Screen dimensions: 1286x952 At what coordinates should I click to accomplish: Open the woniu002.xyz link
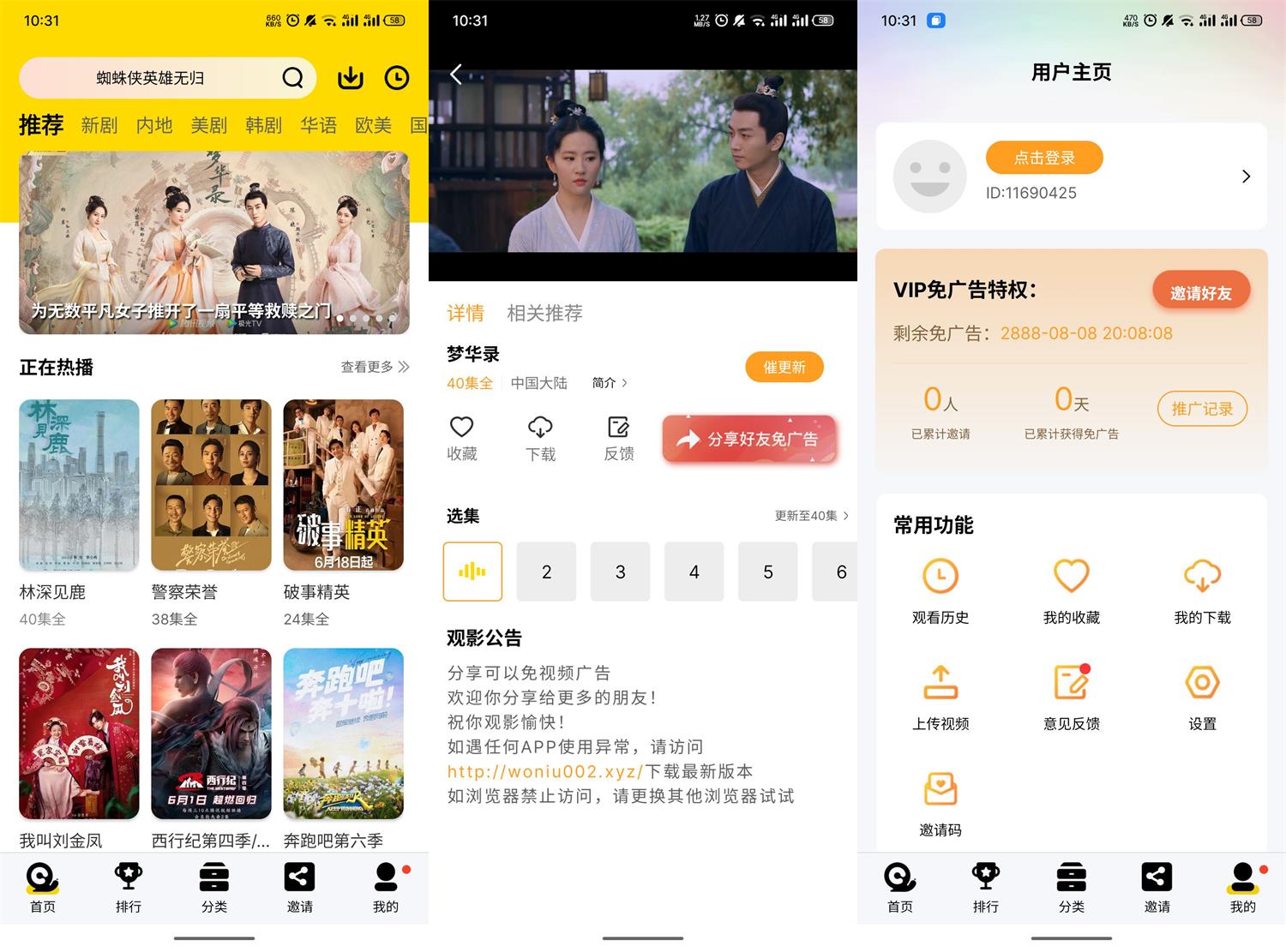click(544, 771)
